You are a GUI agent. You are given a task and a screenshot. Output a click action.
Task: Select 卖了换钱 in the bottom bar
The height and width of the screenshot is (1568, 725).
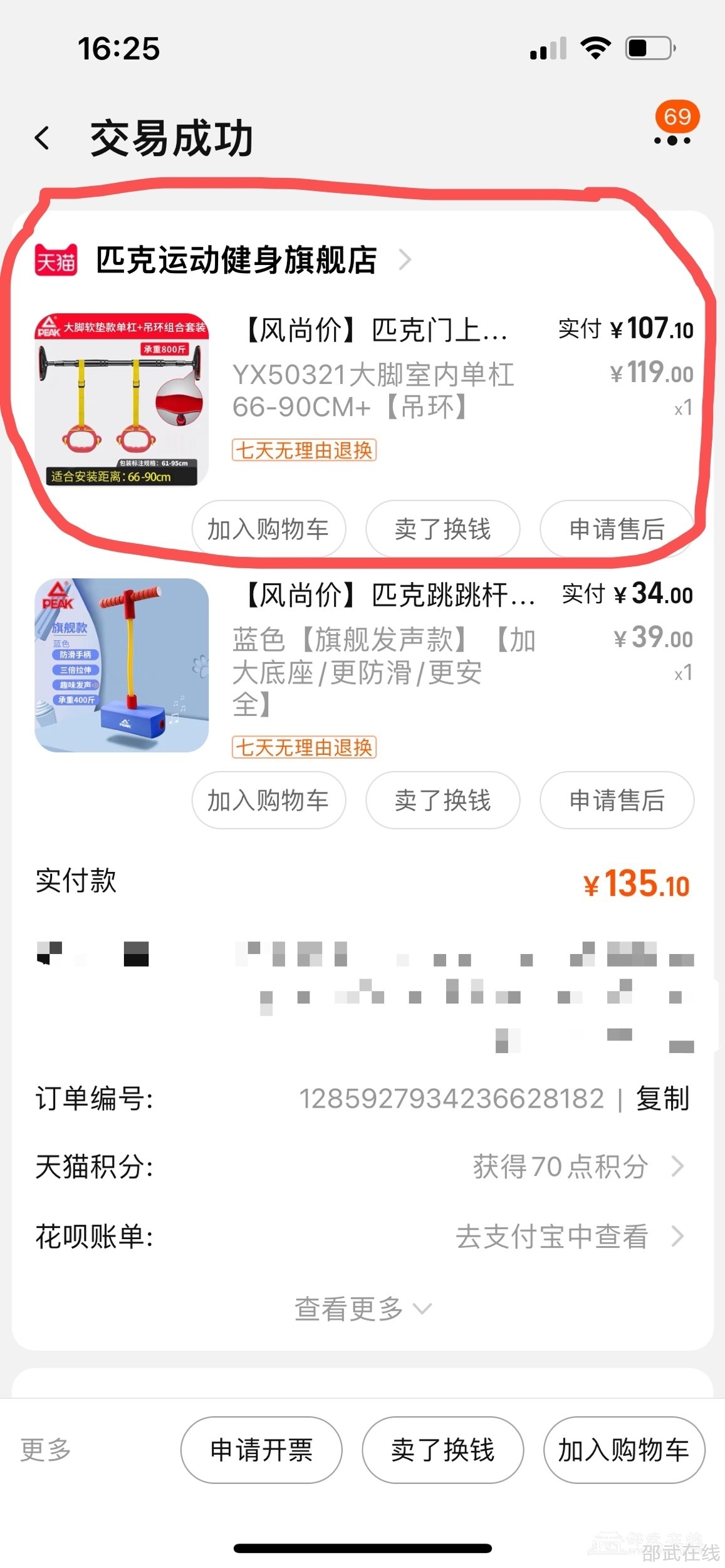coord(442,1450)
